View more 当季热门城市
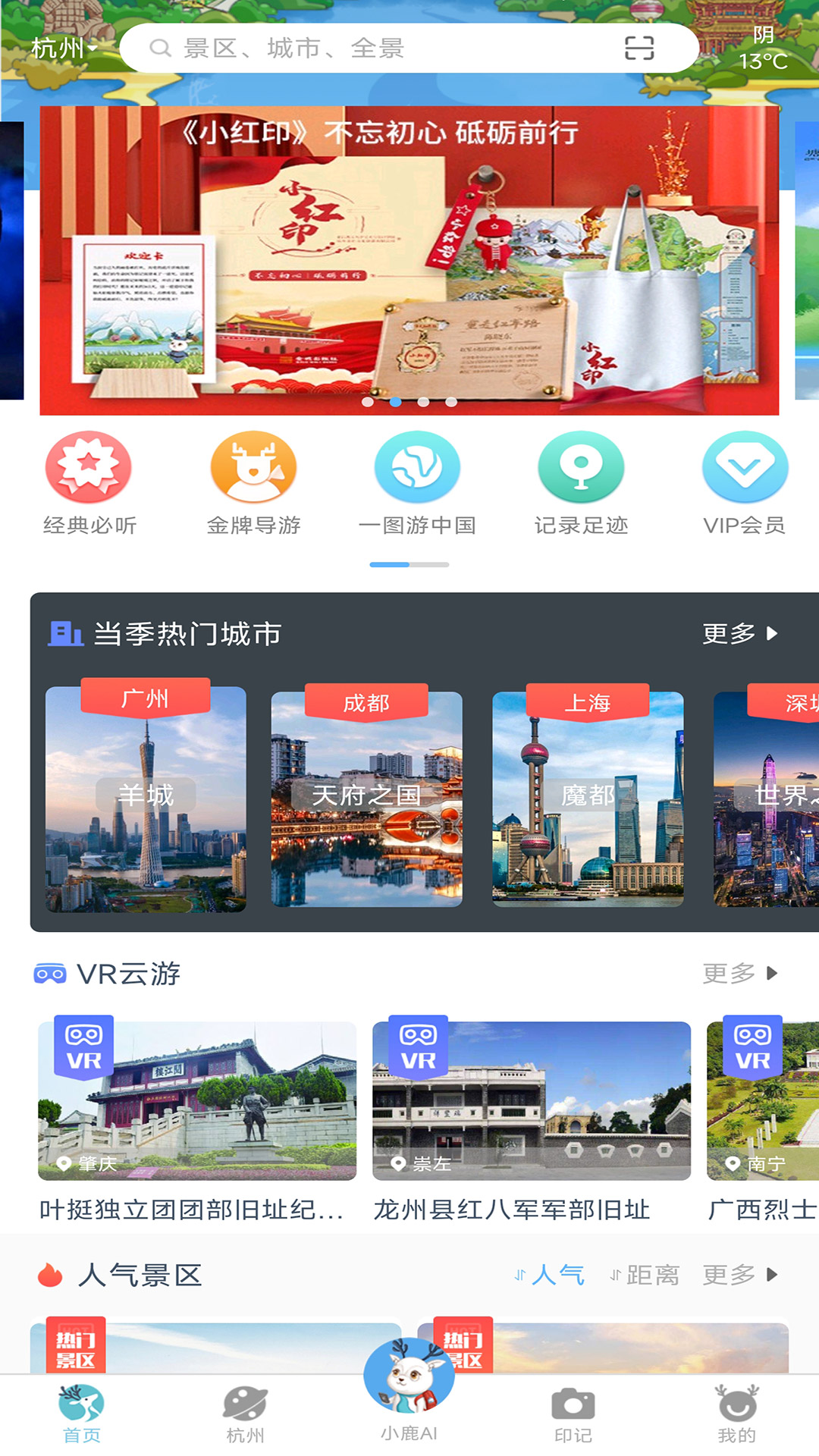 pos(739,633)
